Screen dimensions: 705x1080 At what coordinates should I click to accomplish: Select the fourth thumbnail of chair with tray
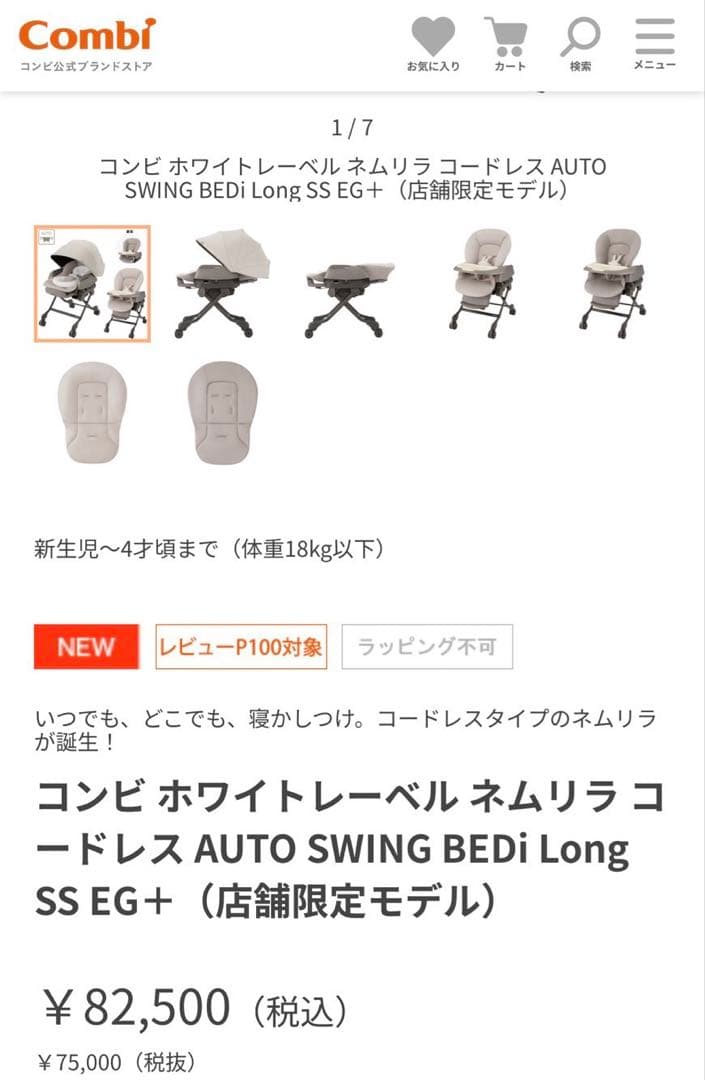(482, 284)
